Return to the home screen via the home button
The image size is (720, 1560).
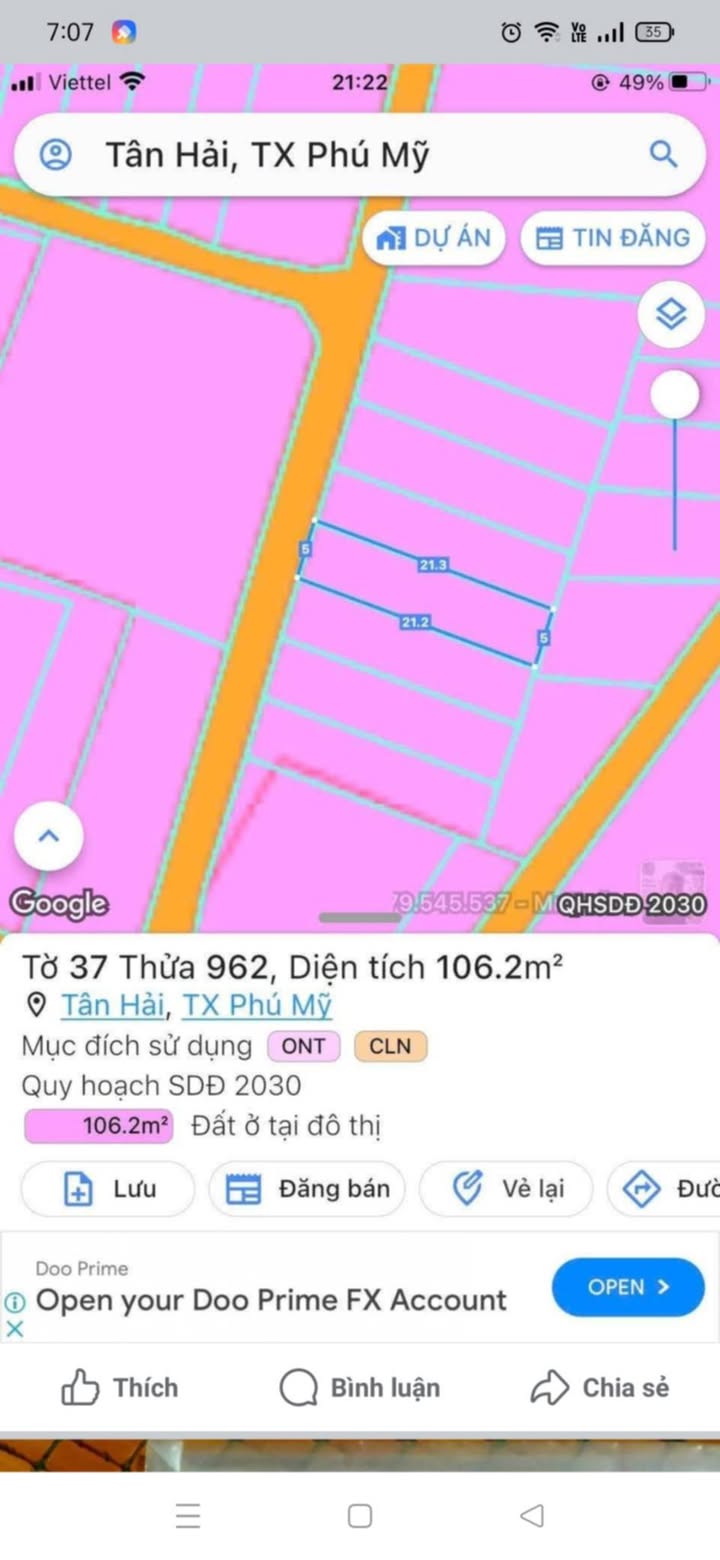tap(360, 1515)
